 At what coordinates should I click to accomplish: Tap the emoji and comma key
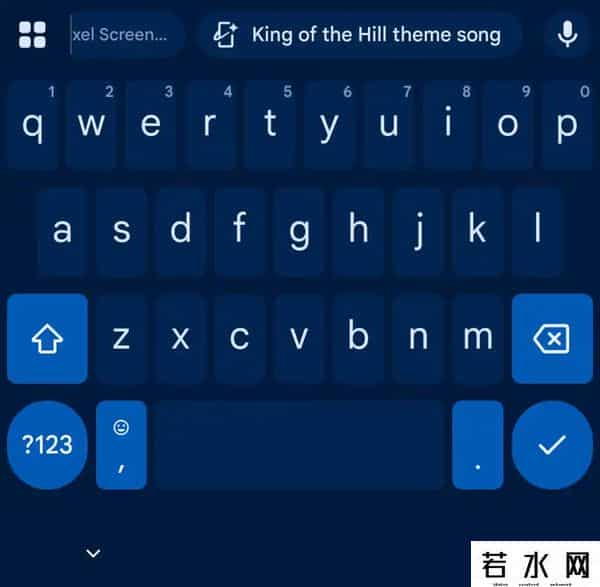[121, 445]
